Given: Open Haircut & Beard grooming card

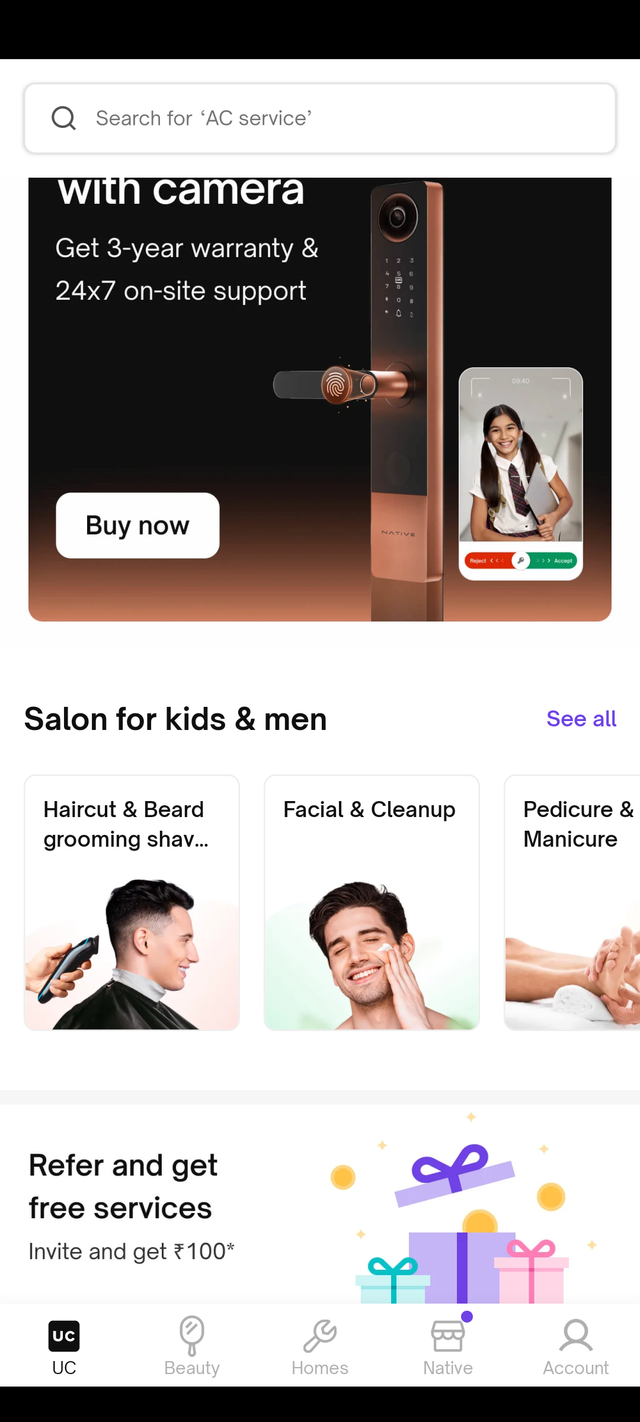Looking at the screenshot, I should (132, 902).
